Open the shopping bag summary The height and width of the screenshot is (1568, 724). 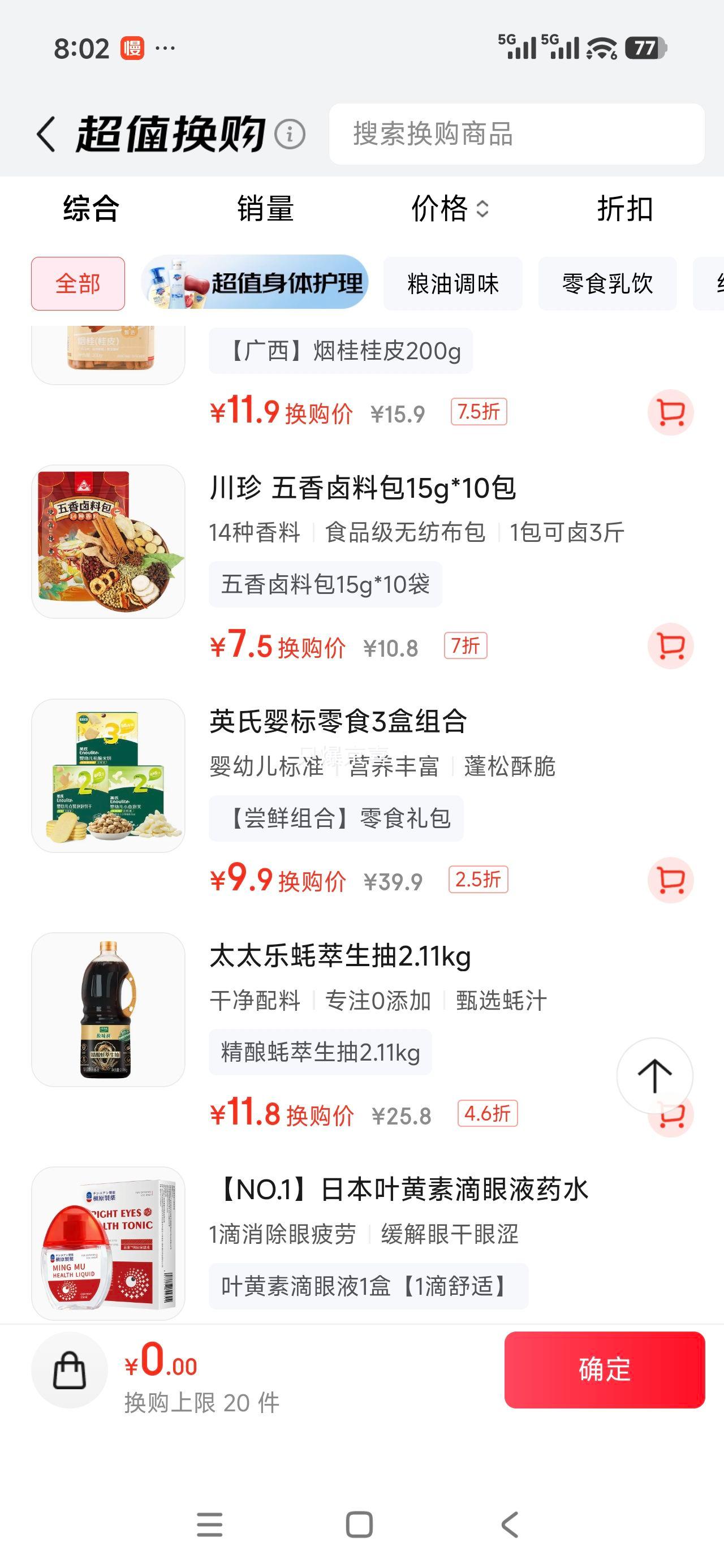click(x=70, y=1370)
